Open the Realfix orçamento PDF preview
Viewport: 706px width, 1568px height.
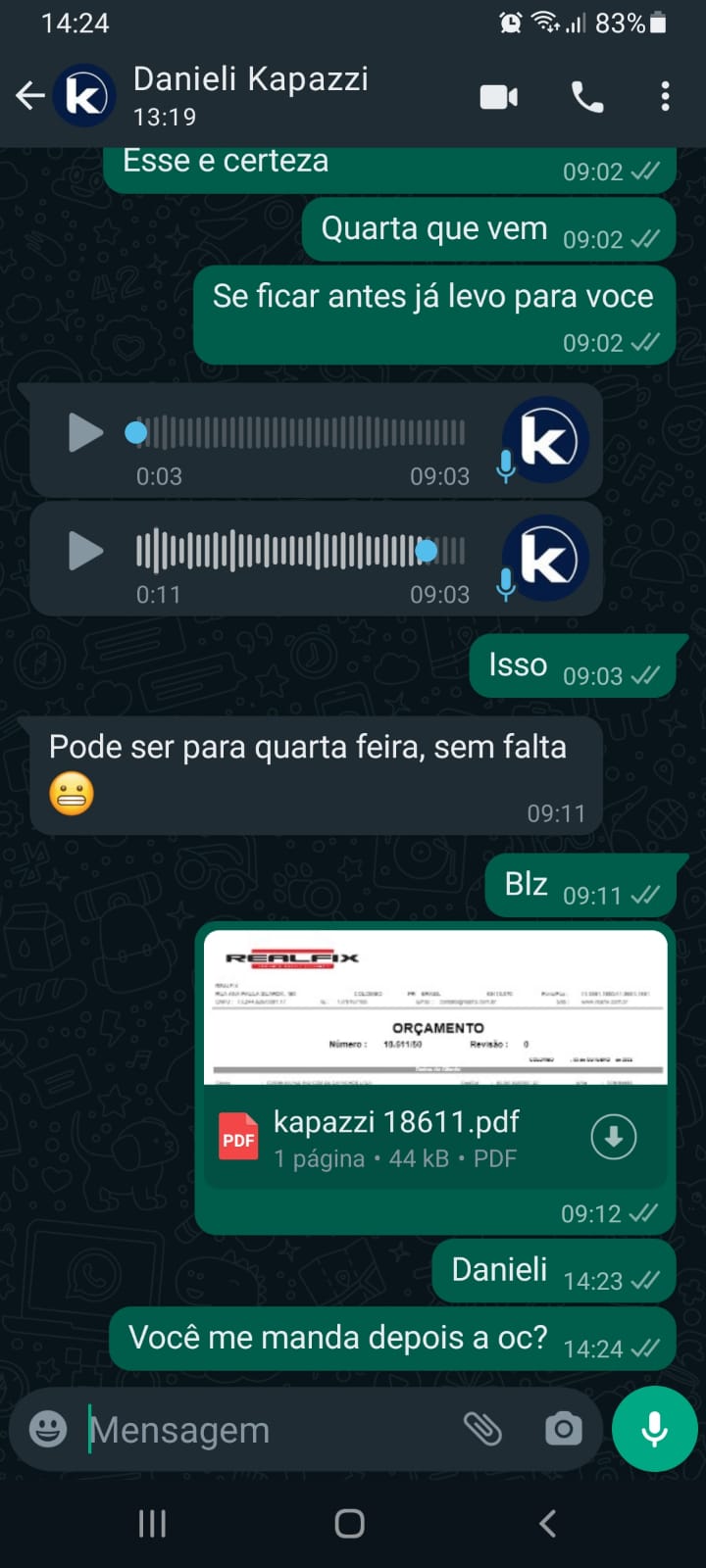pyautogui.click(x=435, y=1007)
